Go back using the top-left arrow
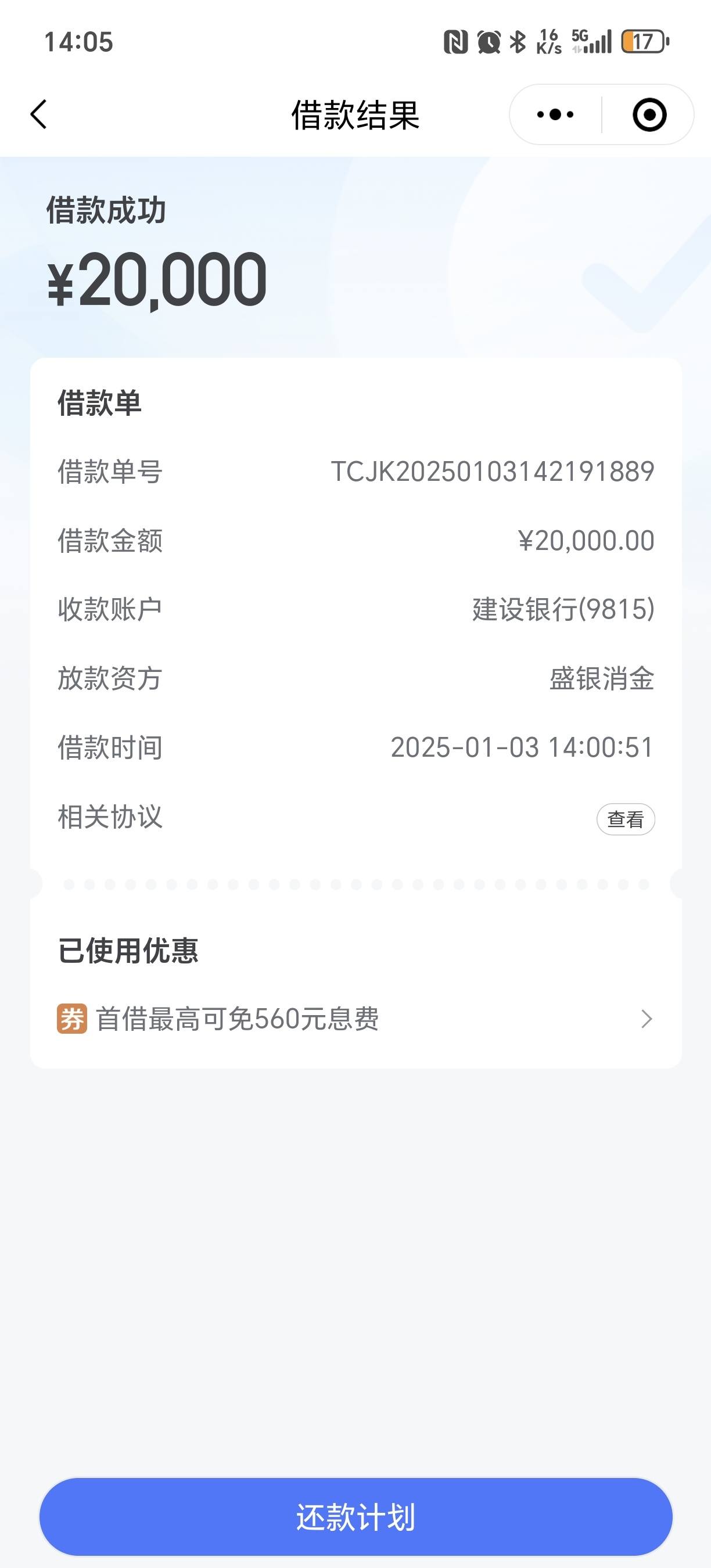Viewport: 711px width, 1568px height. click(x=38, y=114)
